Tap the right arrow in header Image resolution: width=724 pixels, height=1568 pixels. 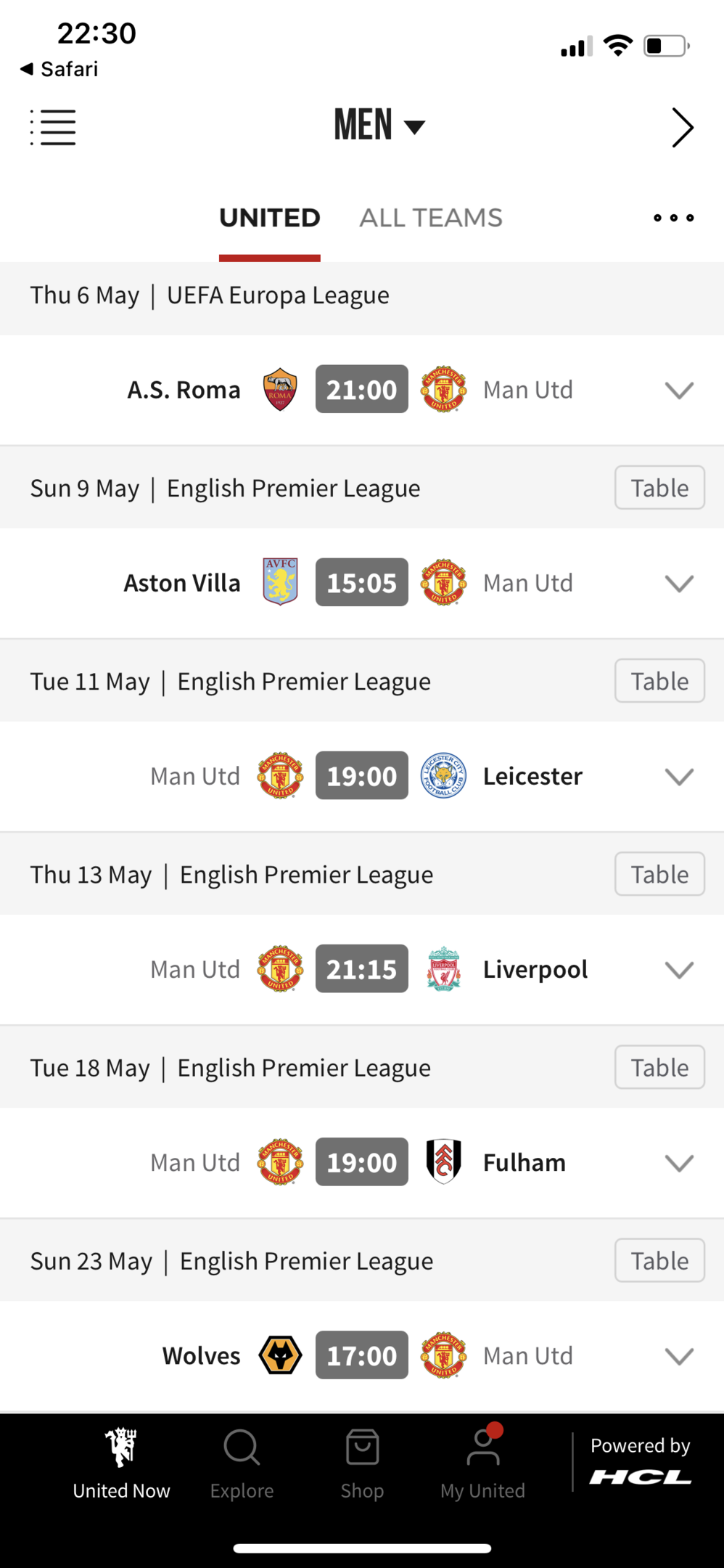[x=682, y=128]
